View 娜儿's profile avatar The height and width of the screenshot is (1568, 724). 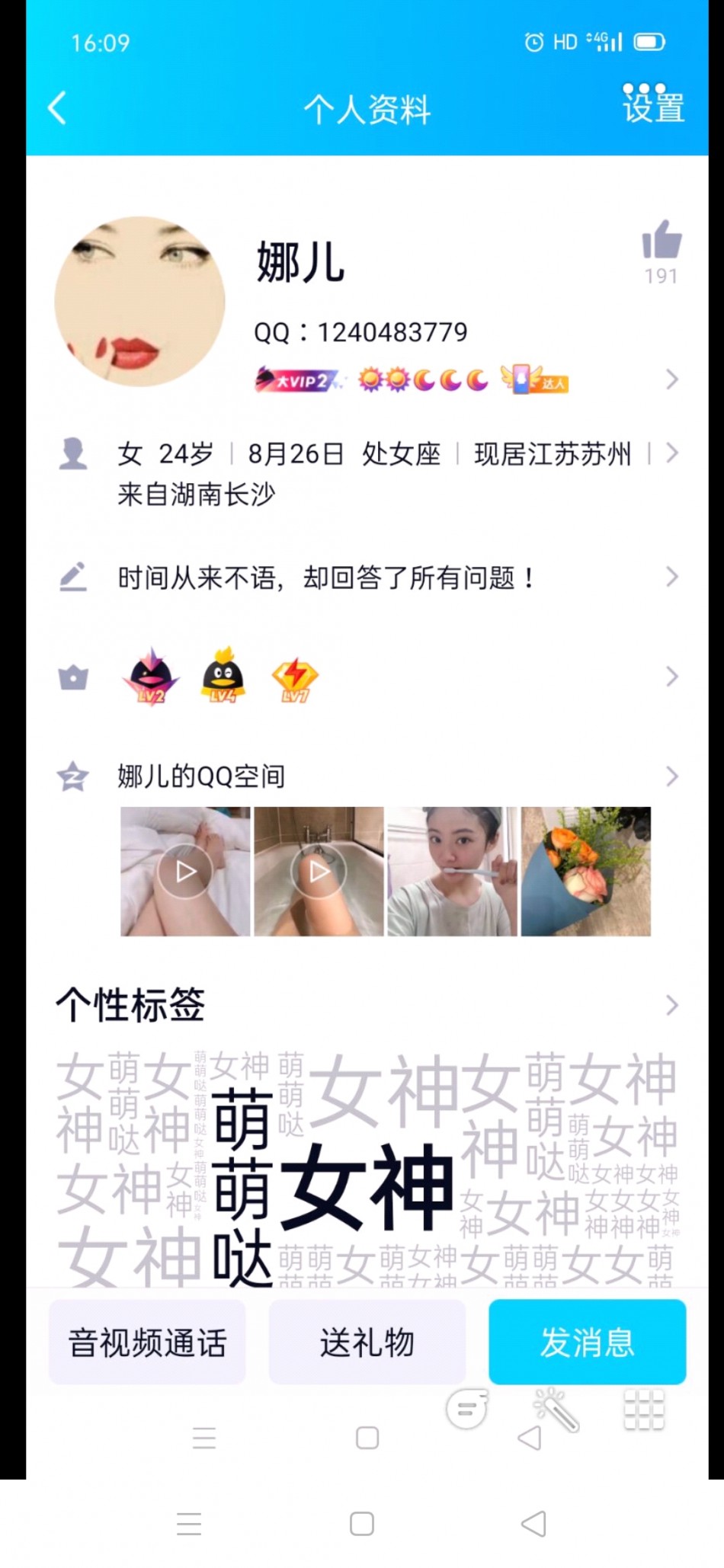pyautogui.click(x=140, y=302)
